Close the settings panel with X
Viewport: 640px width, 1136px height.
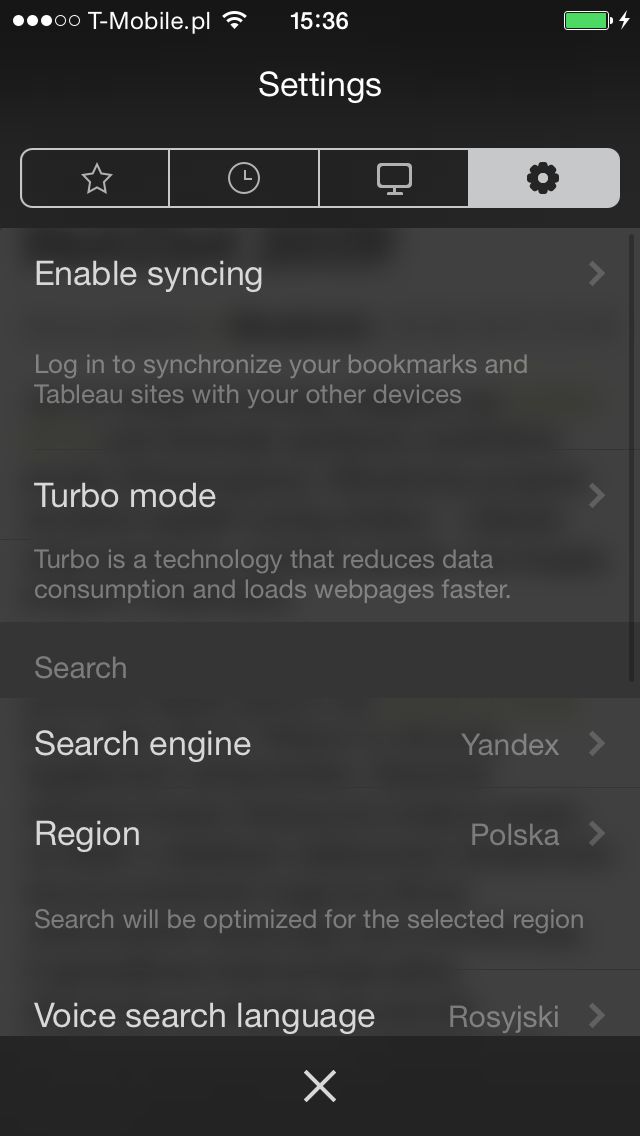click(x=320, y=1086)
